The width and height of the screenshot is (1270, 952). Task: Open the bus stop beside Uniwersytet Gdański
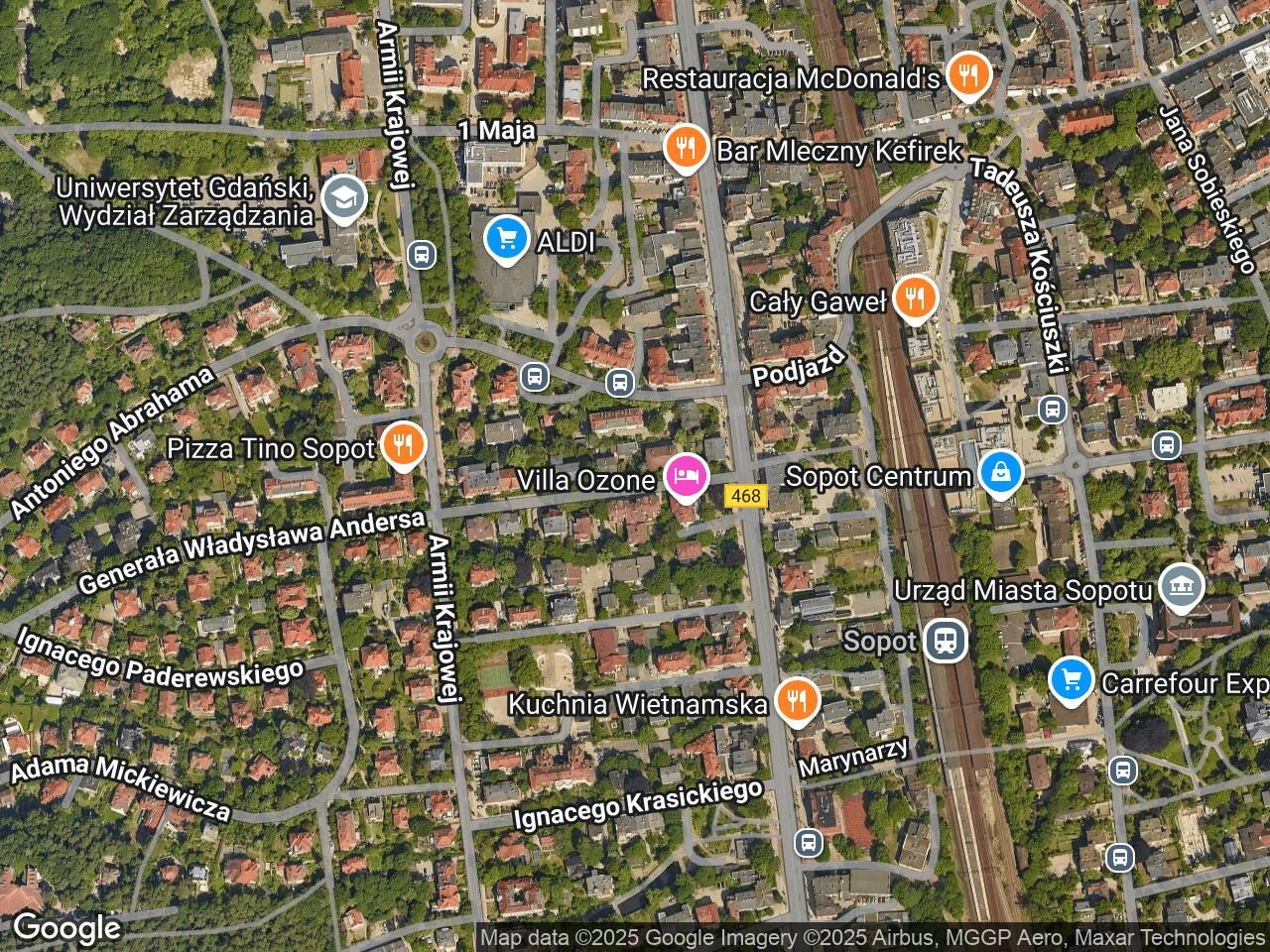pyautogui.click(x=422, y=255)
